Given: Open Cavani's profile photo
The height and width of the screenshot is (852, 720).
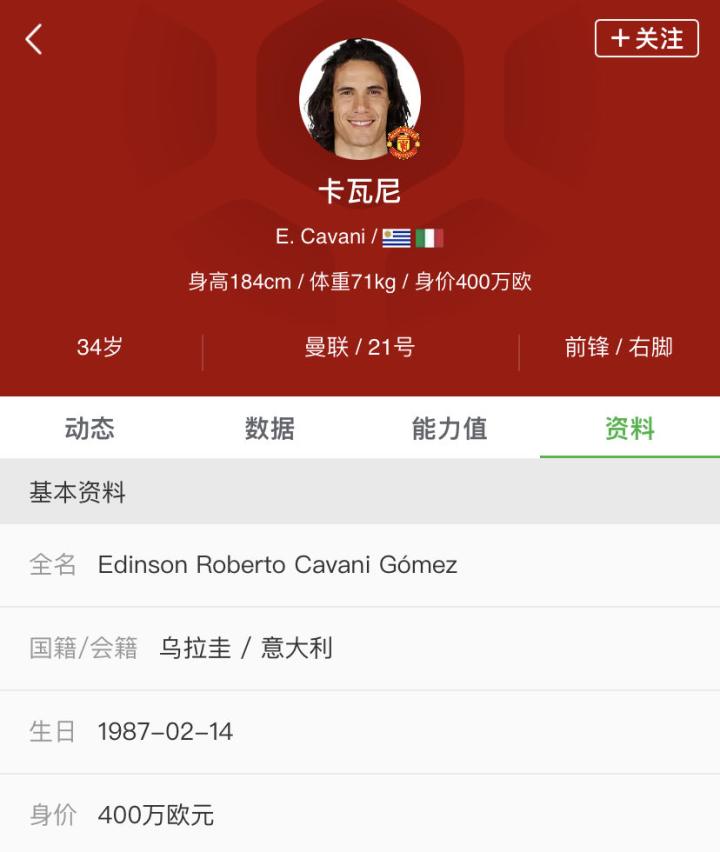Looking at the screenshot, I should 359,98.
